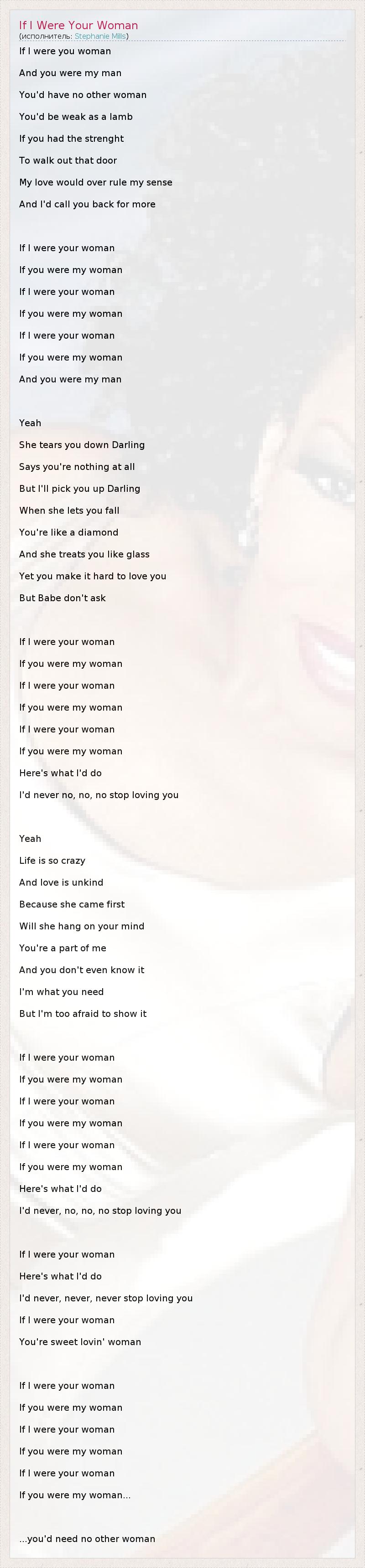Screen dimensions: 365x1568
Task: Open the Stephanie Mills artist link
Action: pyautogui.click(x=100, y=36)
